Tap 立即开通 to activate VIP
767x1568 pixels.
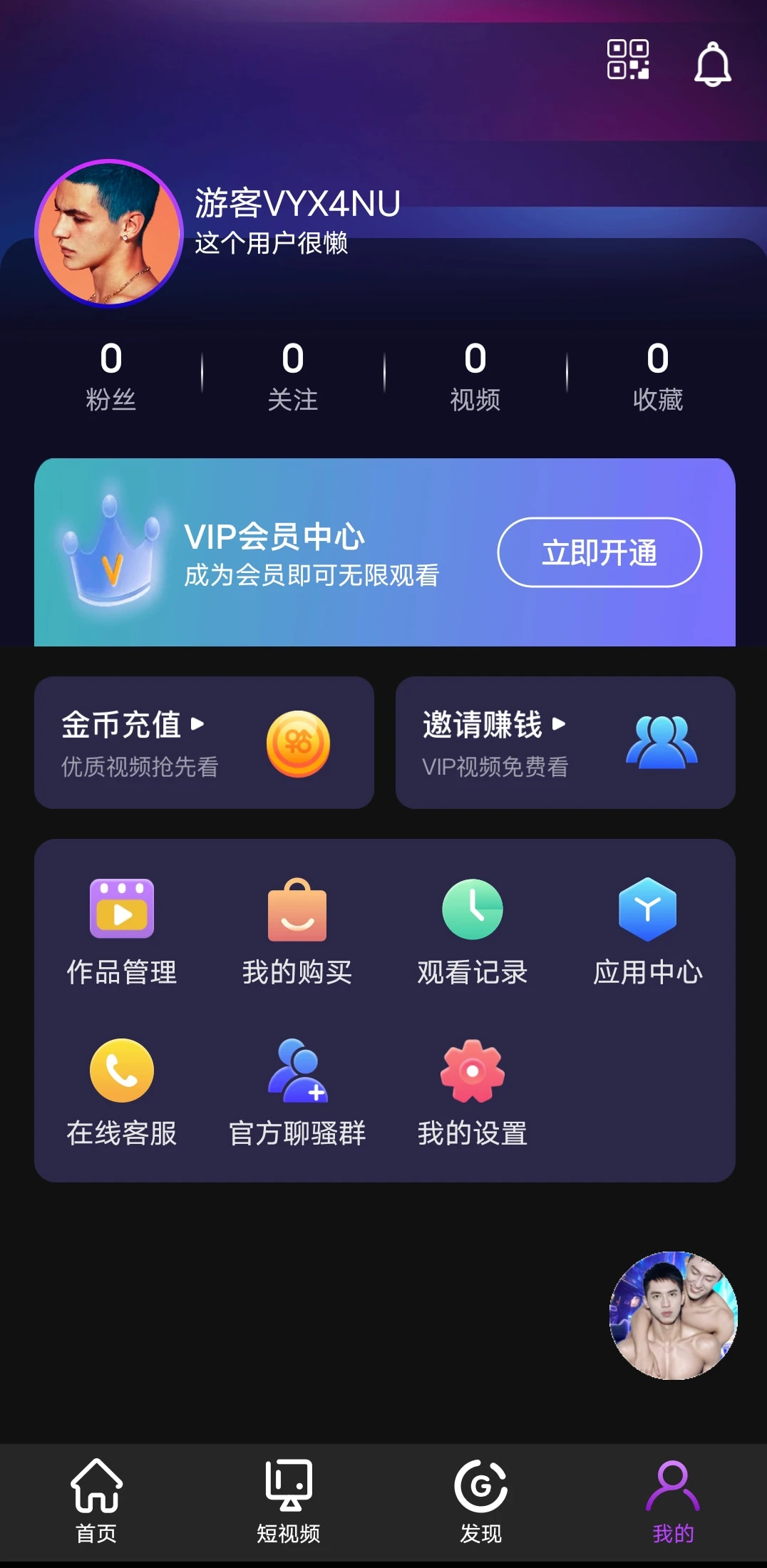[x=599, y=552]
